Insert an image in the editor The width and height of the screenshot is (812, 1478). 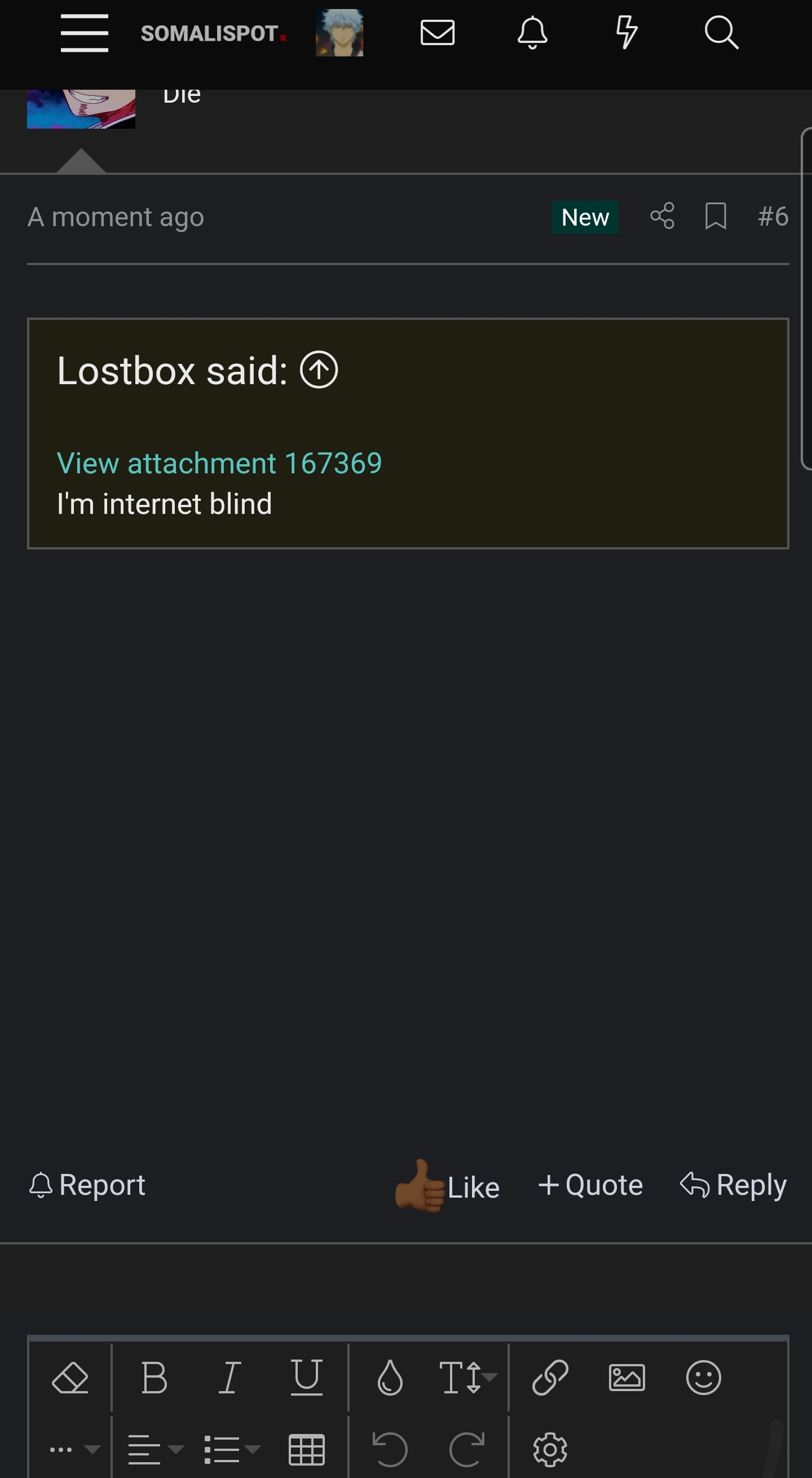coord(627,1378)
